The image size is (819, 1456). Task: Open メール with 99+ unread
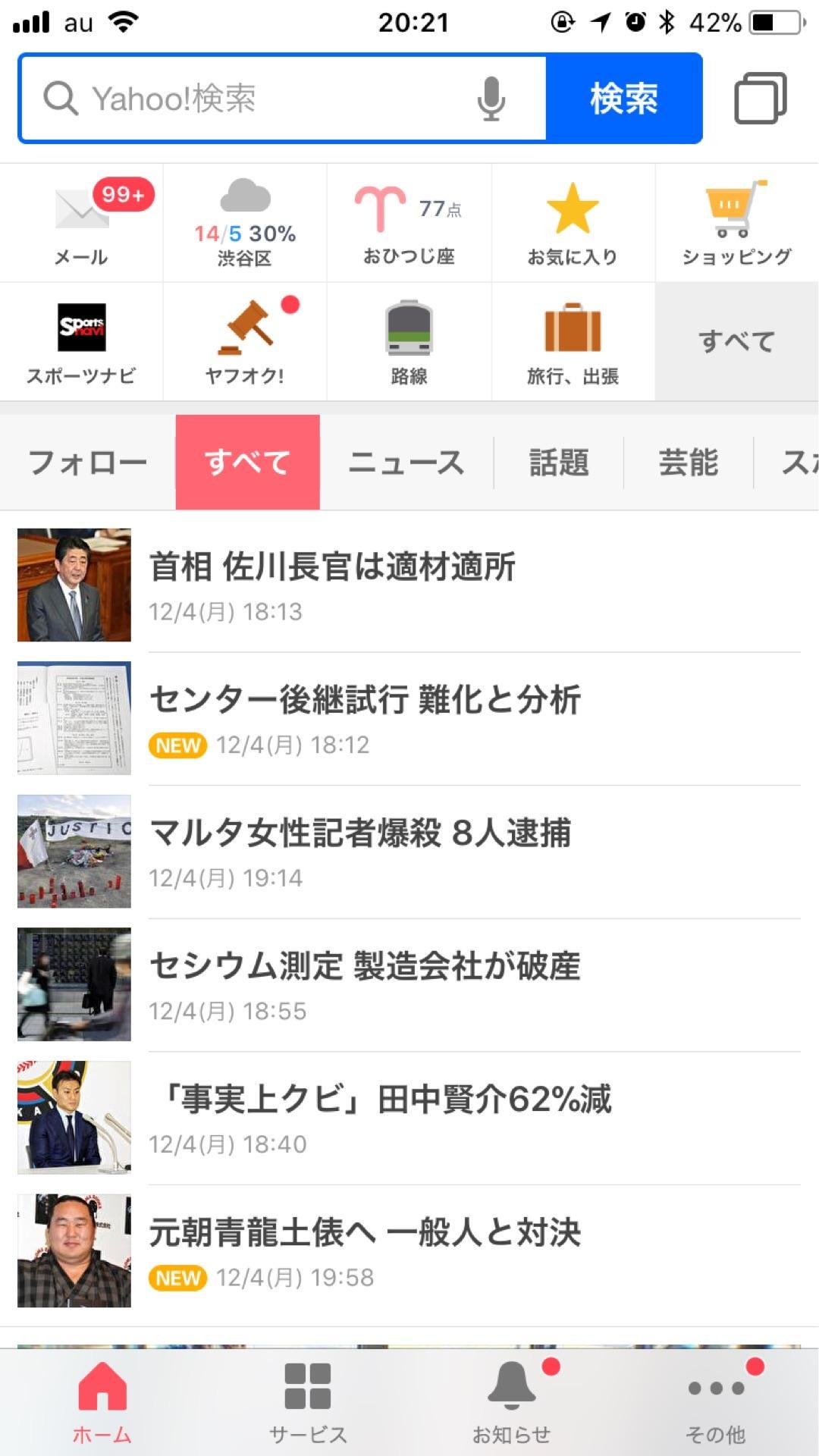pyautogui.click(x=81, y=223)
